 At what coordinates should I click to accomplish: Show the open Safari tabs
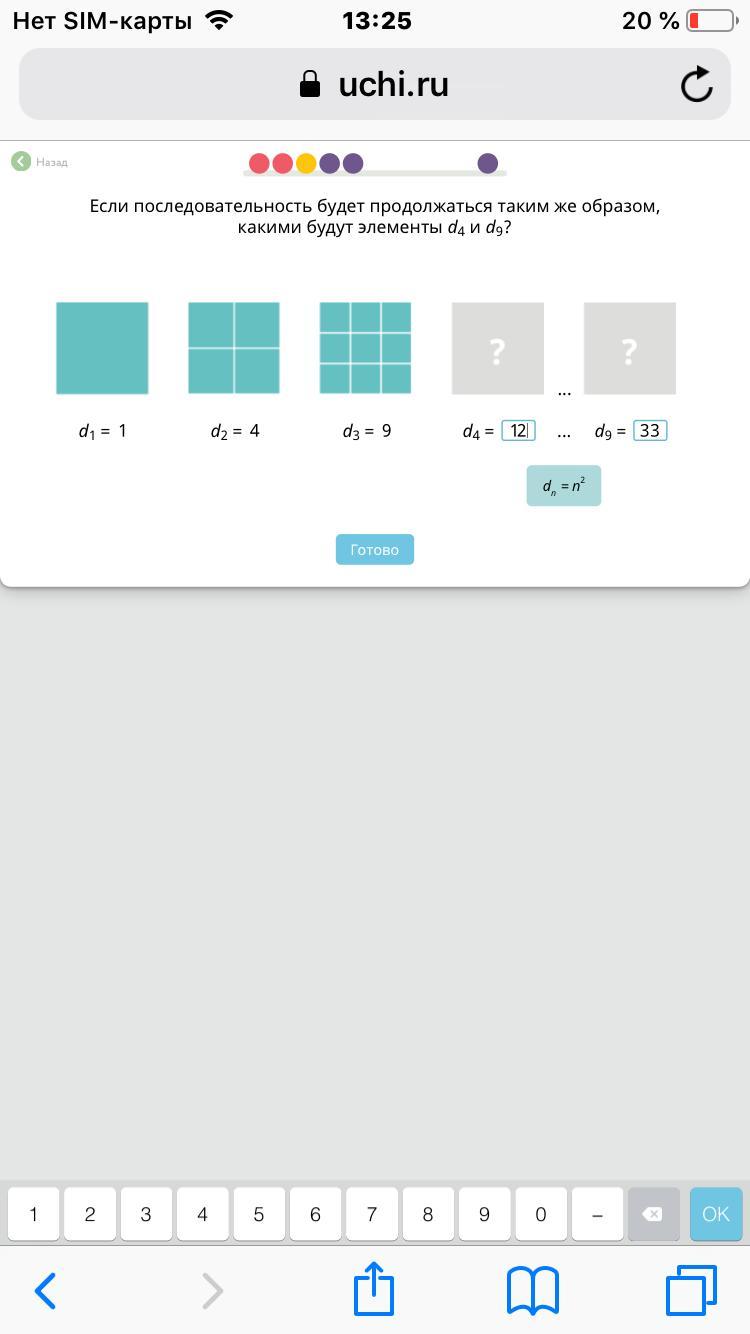pyautogui.click(x=692, y=1290)
